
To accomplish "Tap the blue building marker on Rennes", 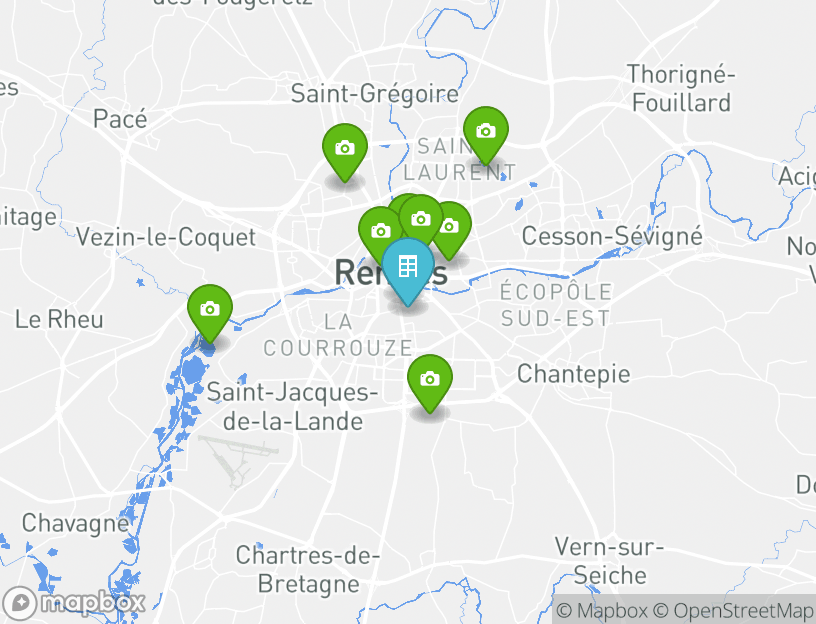I will coord(407,267).
